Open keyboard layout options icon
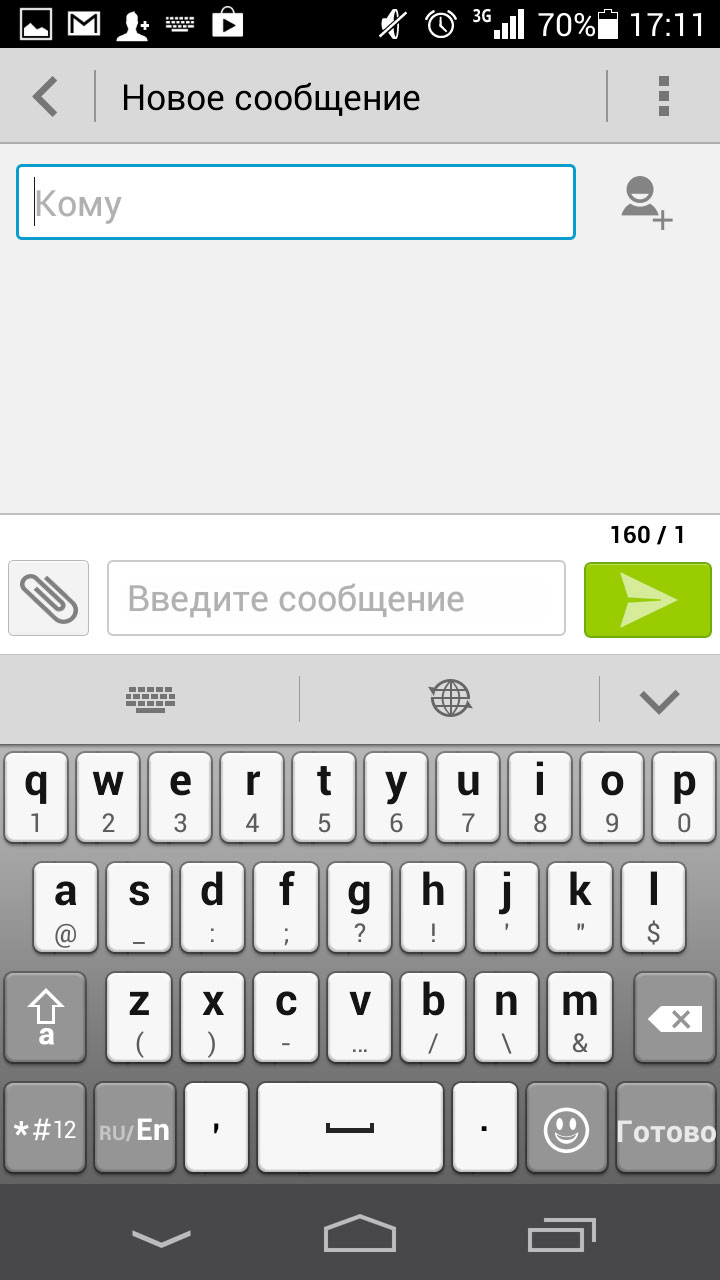The image size is (720, 1280). (x=150, y=698)
